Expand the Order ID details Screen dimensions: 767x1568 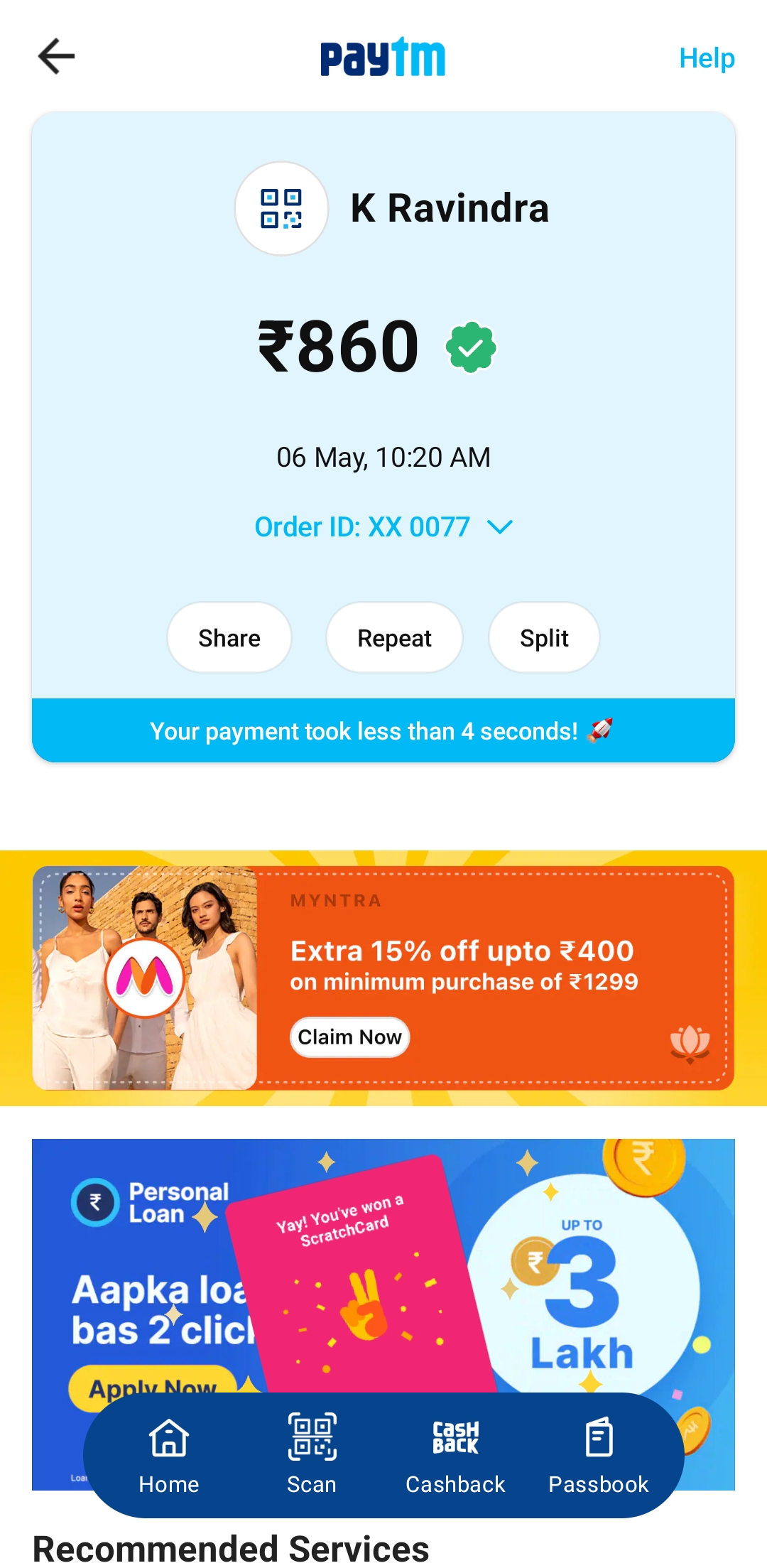[x=499, y=527]
